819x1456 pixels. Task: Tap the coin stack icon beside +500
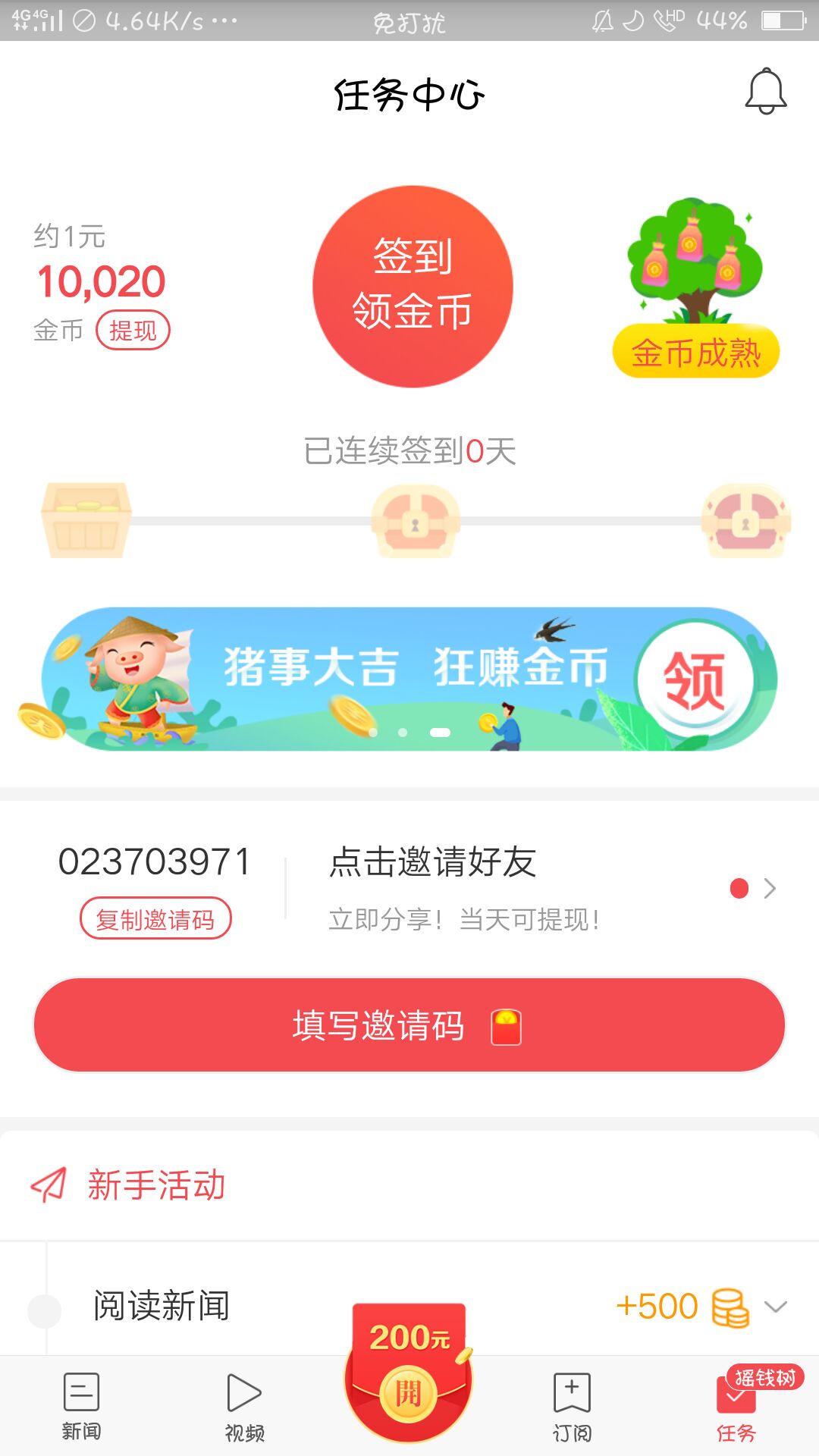coord(730,1306)
